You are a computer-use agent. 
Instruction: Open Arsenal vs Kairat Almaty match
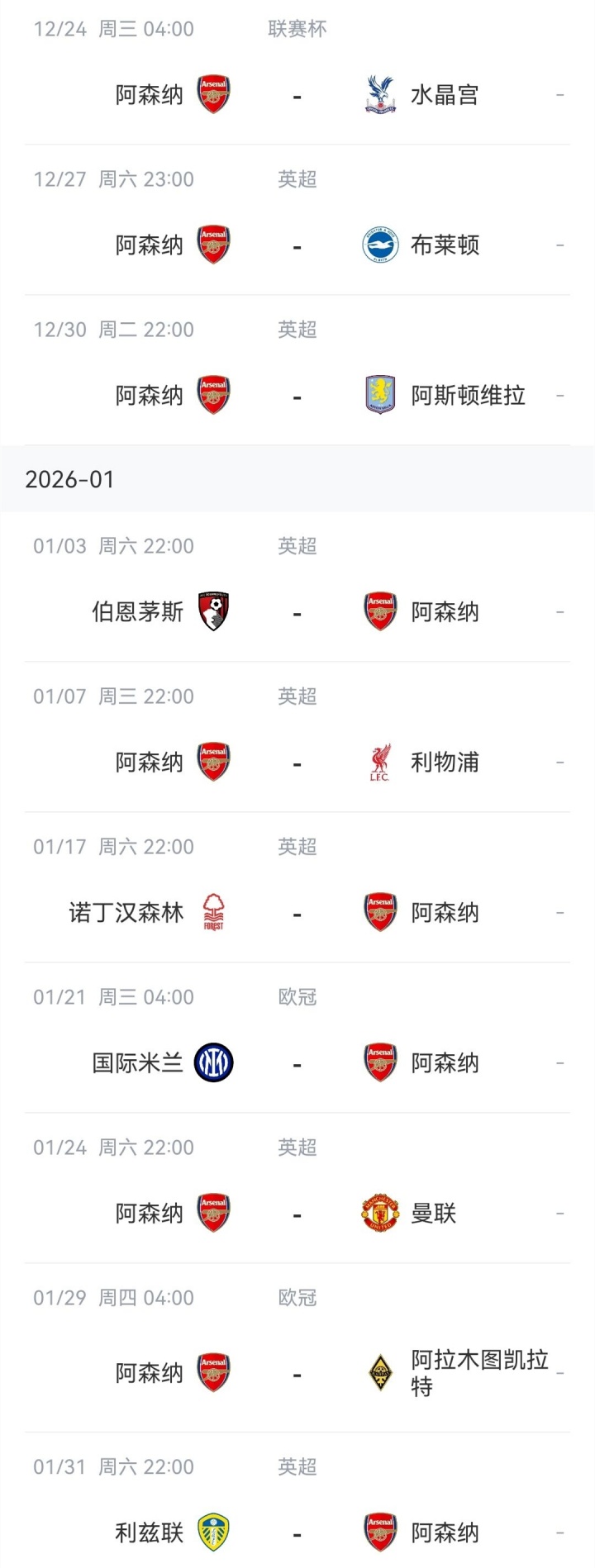tap(297, 1373)
